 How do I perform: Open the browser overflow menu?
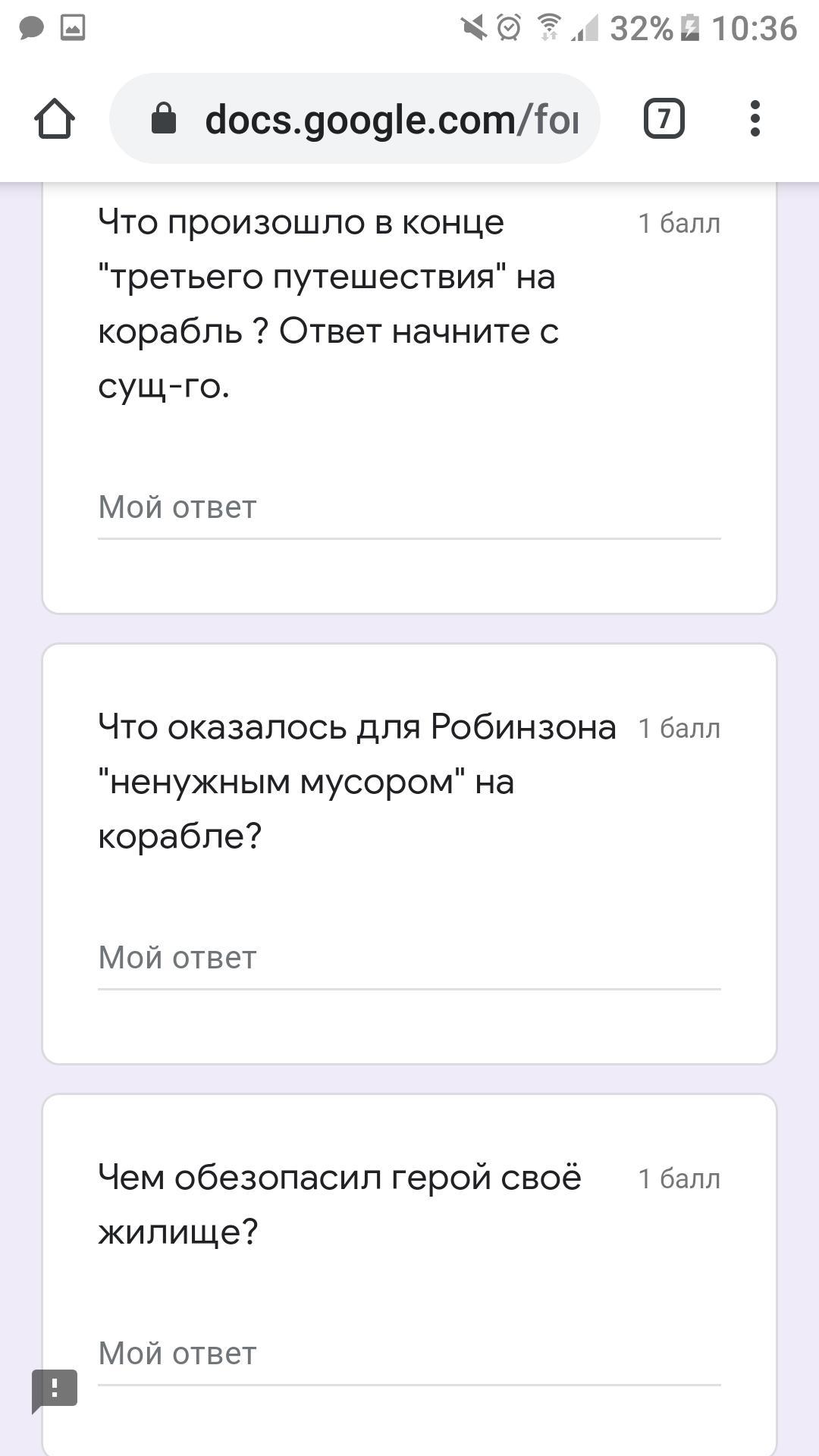tap(755, 119)
